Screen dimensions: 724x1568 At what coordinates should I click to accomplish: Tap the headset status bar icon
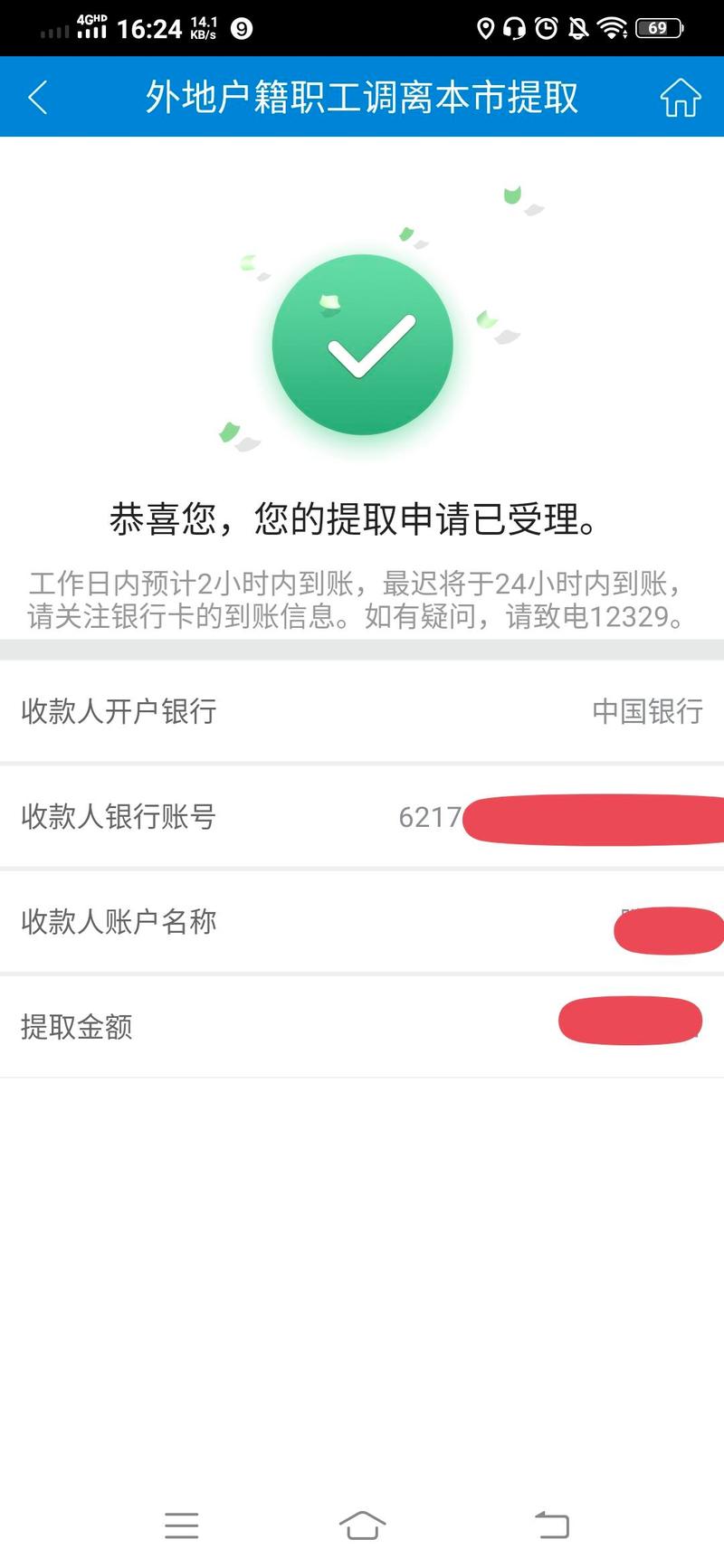pos(514,27)
